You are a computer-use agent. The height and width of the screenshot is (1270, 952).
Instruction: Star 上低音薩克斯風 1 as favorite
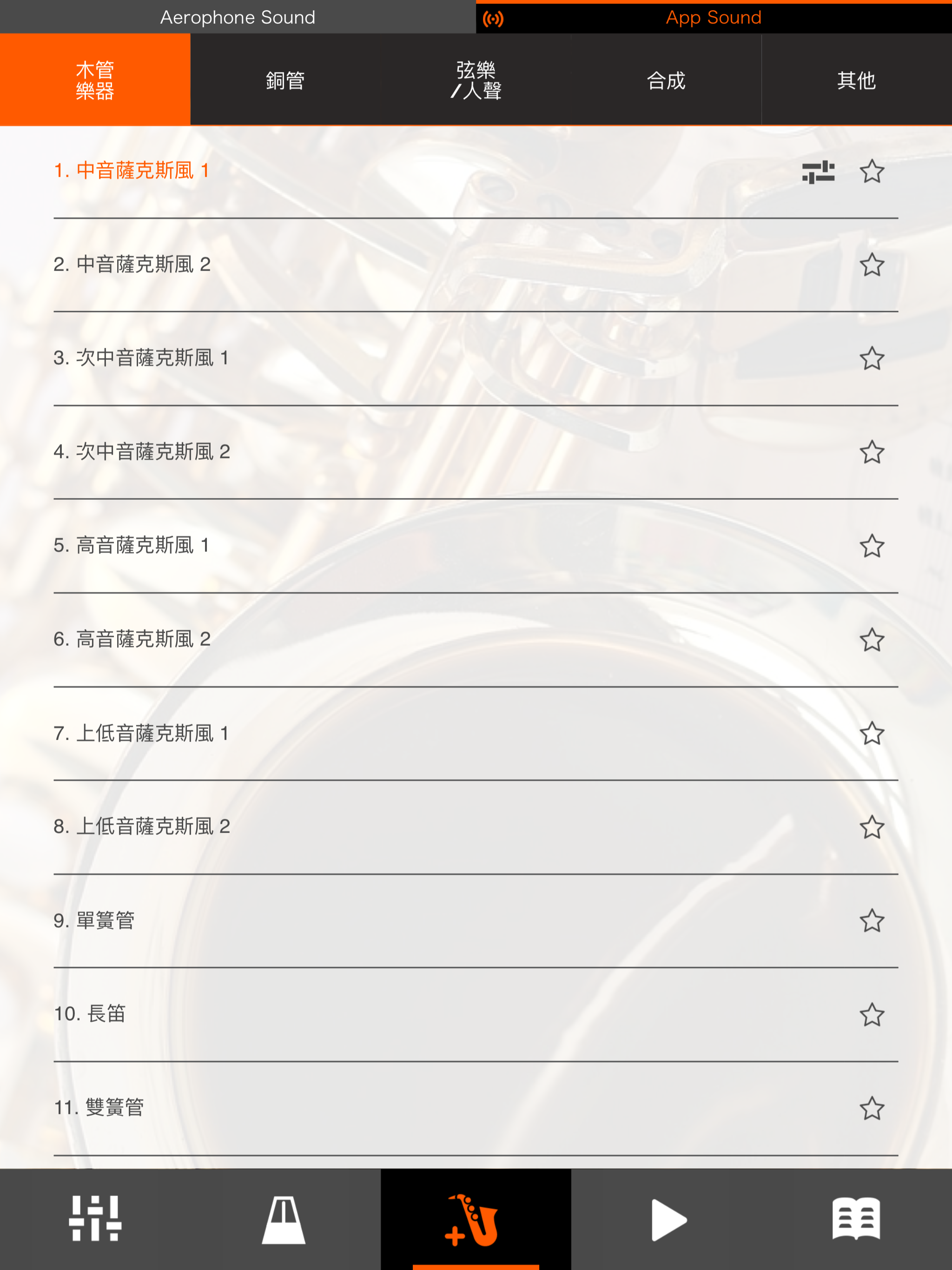point(872,733)
